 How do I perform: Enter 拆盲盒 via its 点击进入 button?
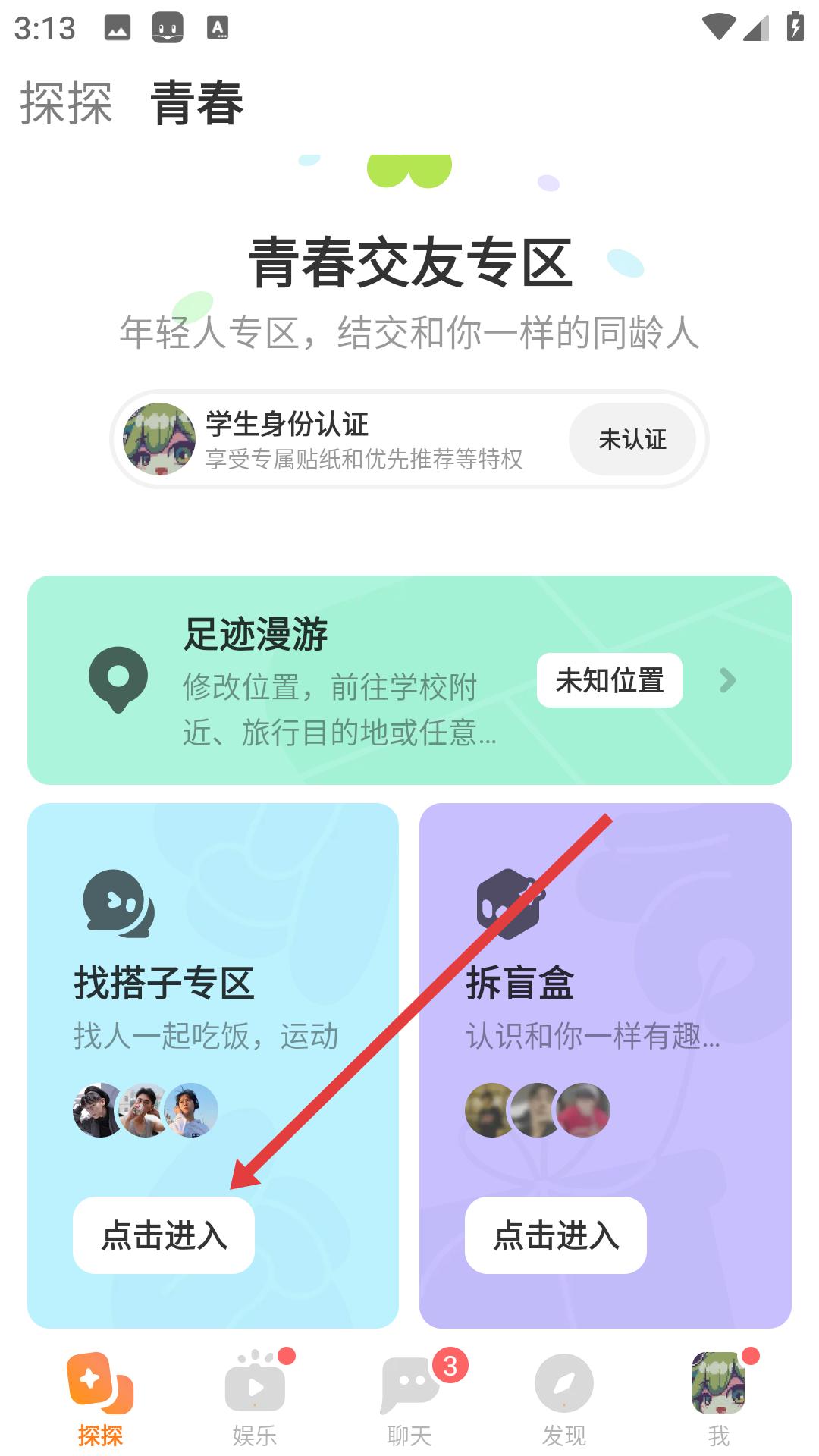(555, 1235)
